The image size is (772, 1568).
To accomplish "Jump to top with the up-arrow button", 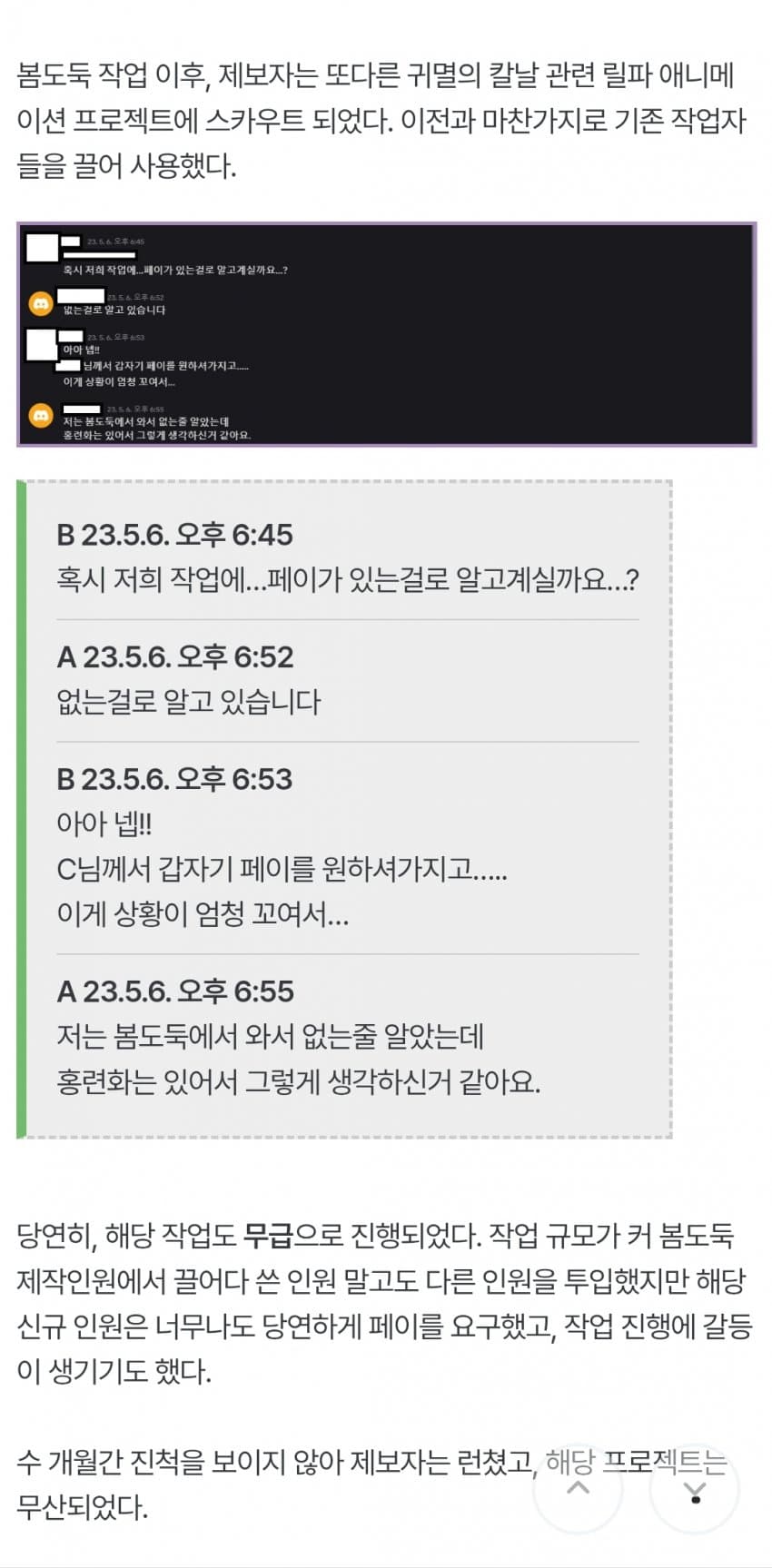I will tap(578, 1489).
